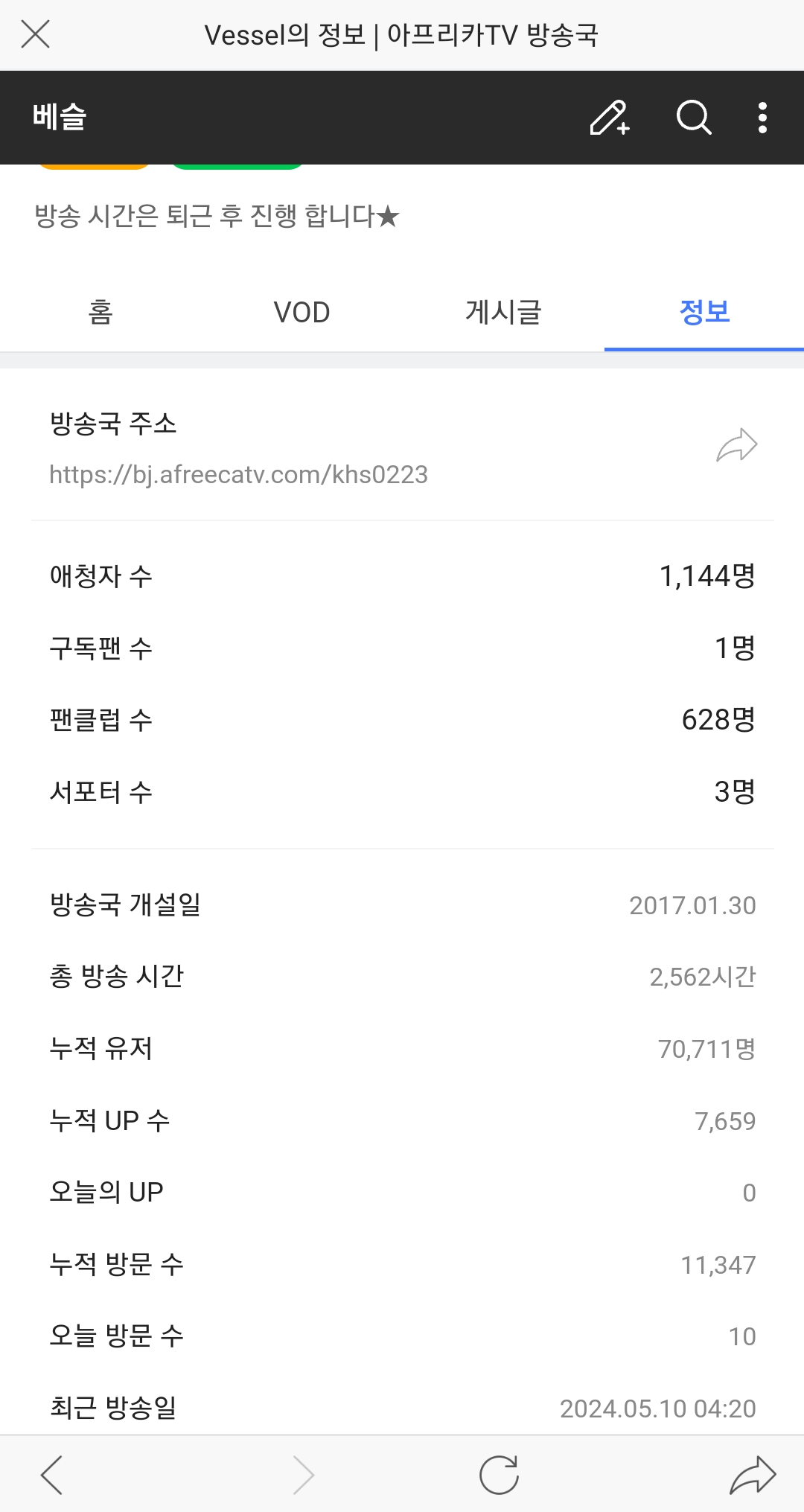Close the in-app browser with X
This screenshot has width=804, height=1512.
point(35,34)
